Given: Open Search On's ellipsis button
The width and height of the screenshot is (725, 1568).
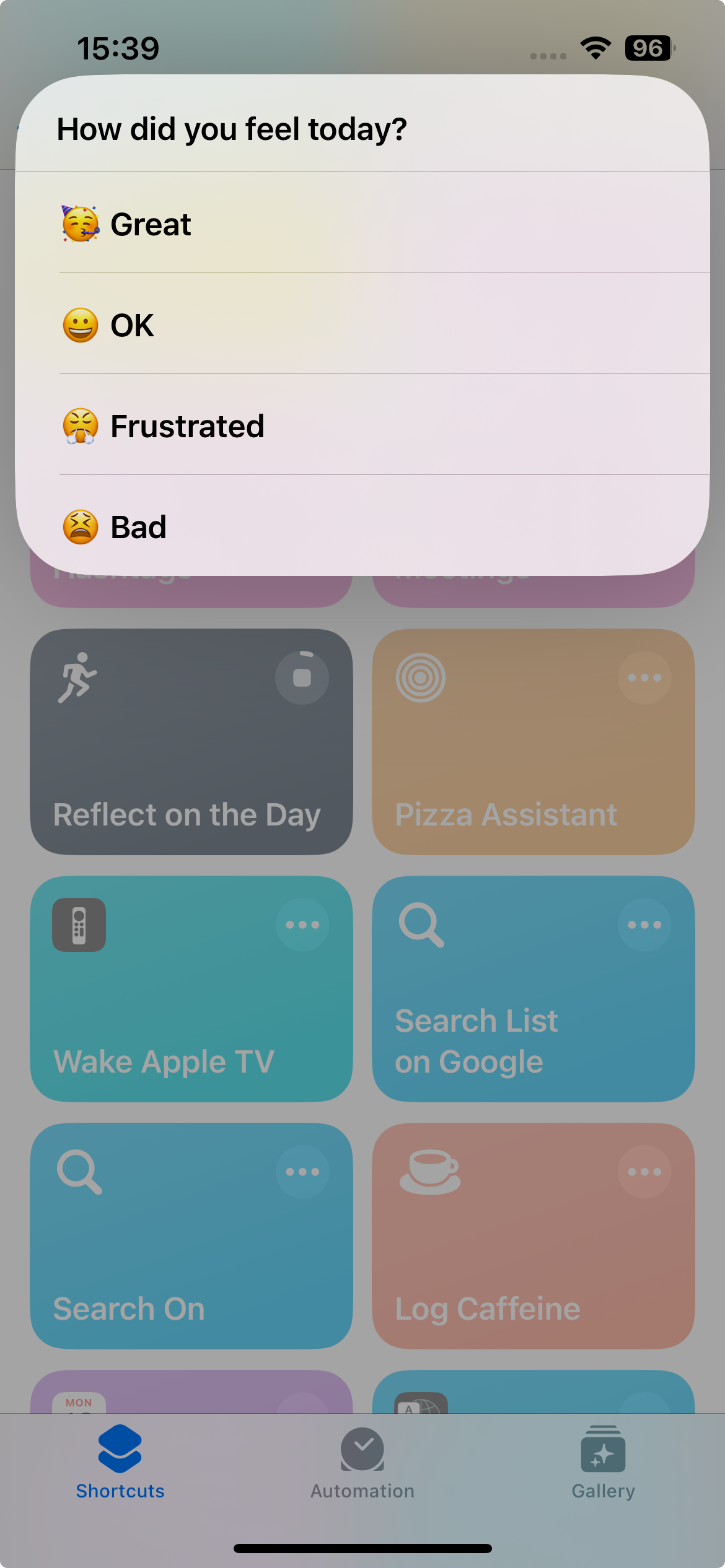Looking at the screenshot, I should tap(302, 1172).
